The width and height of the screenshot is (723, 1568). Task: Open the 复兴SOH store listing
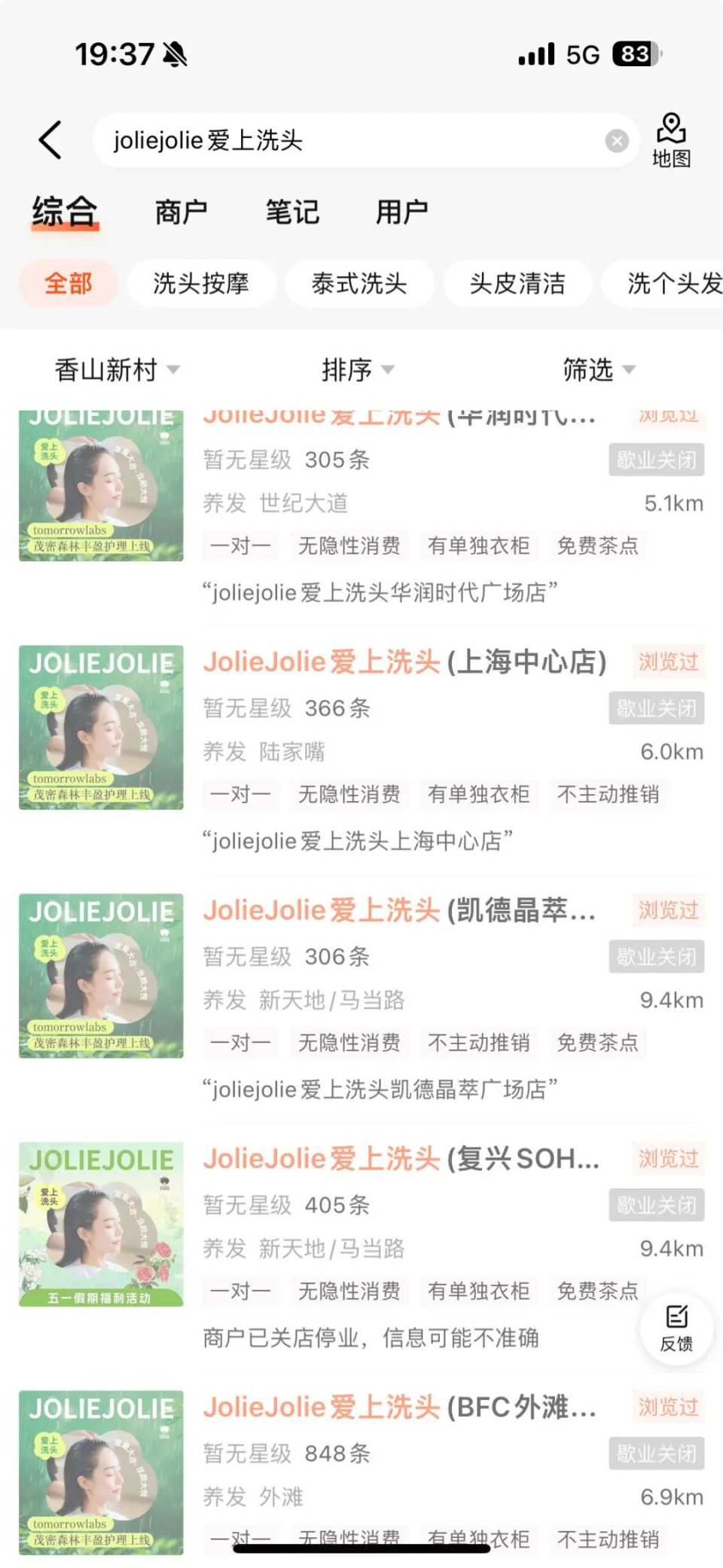pyautogui.click(x=401, y=1159)
